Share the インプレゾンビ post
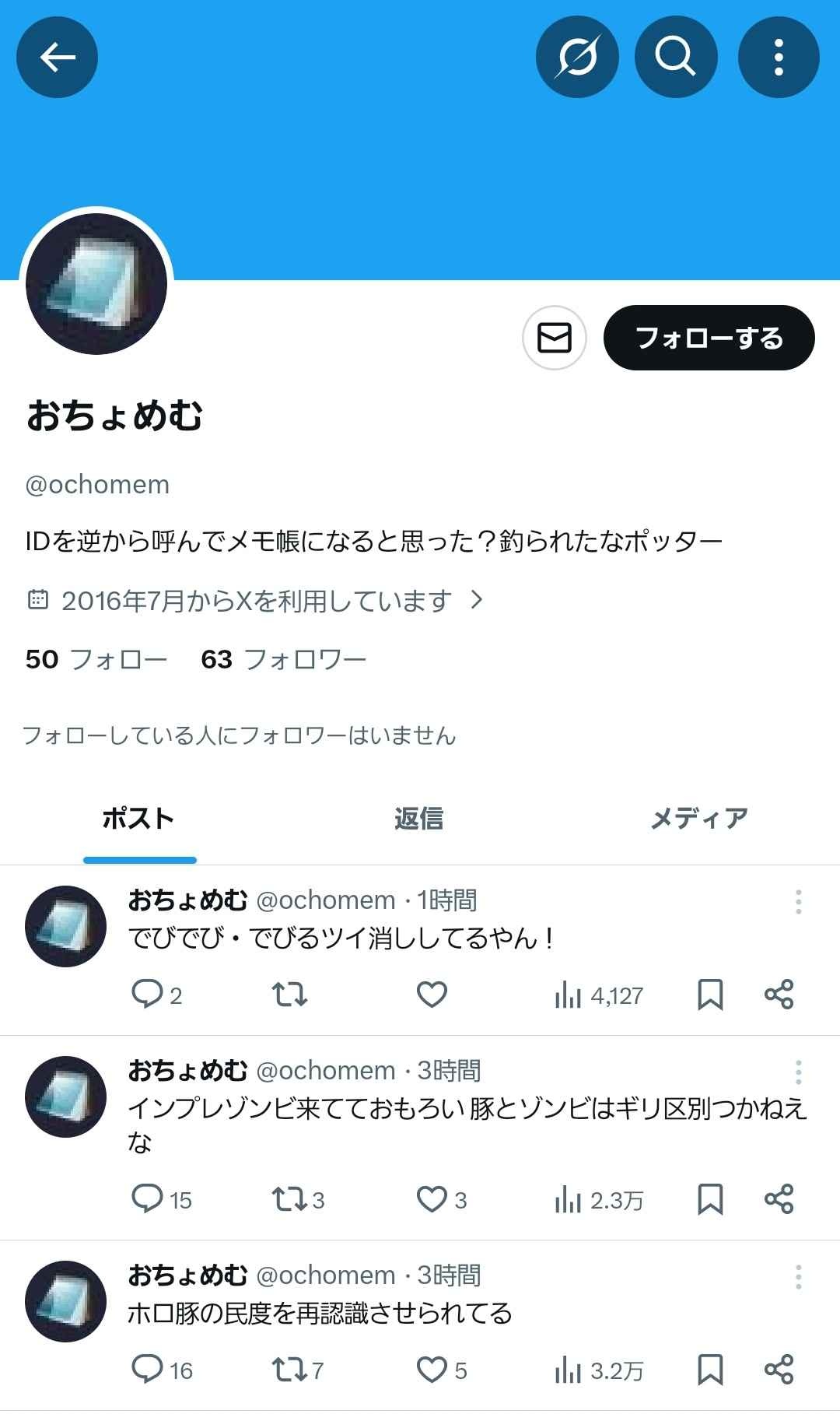Viewport: 840px width, 1414px height. pos(779,1199)
